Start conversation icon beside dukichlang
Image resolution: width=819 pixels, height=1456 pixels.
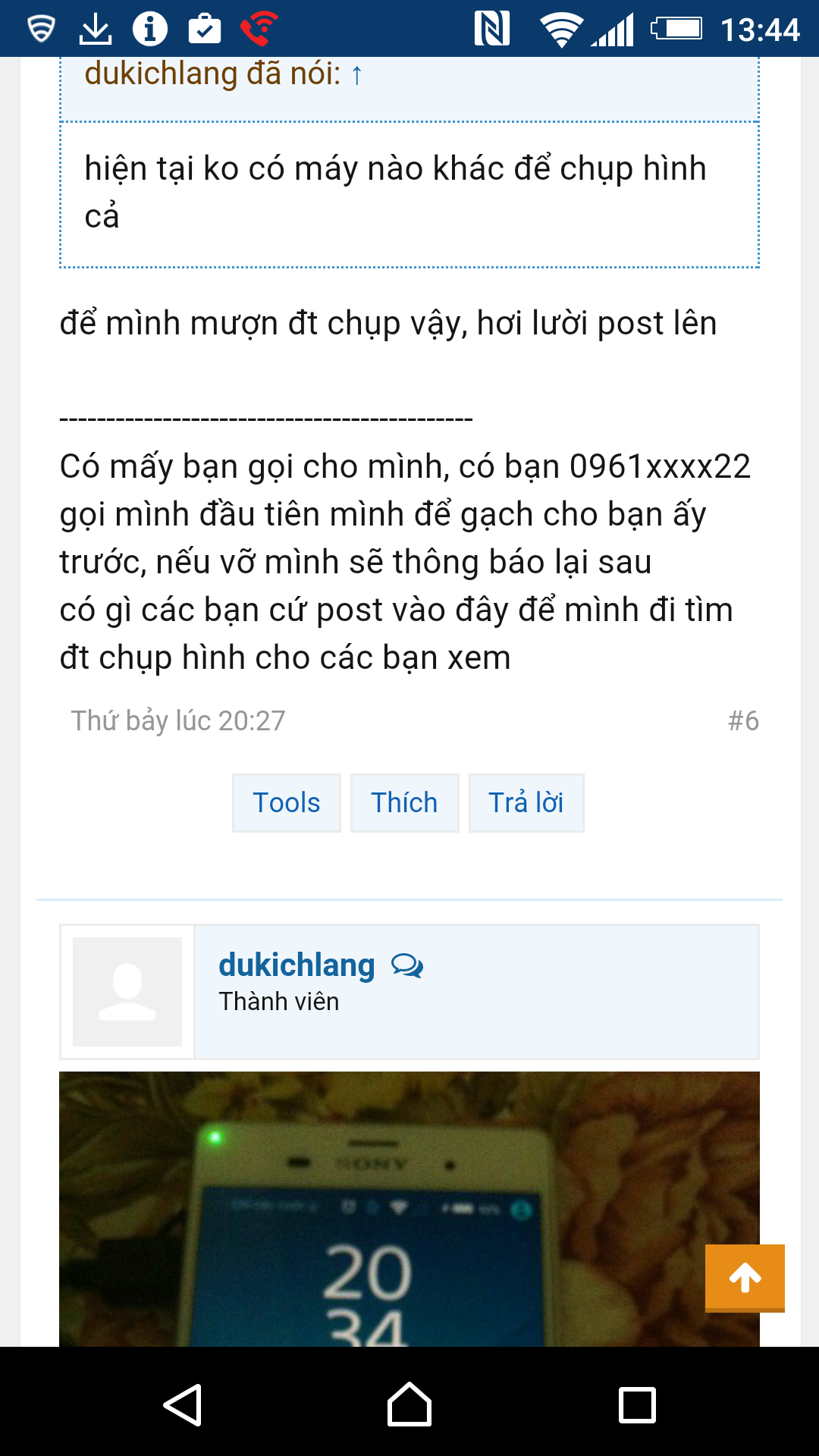407,965
